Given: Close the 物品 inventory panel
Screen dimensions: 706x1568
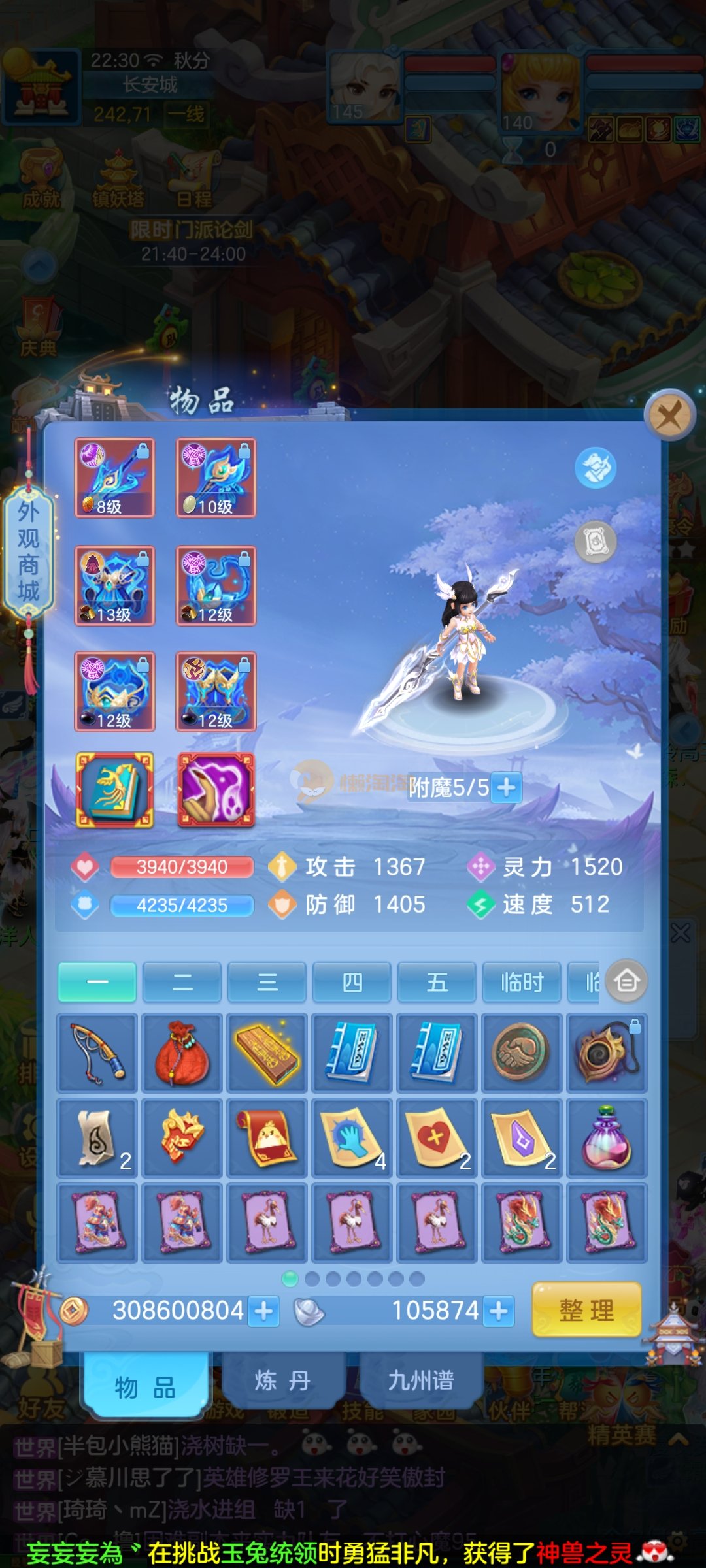Looking at the screenshot, I should pyautogui.click(x=669, y=414).
